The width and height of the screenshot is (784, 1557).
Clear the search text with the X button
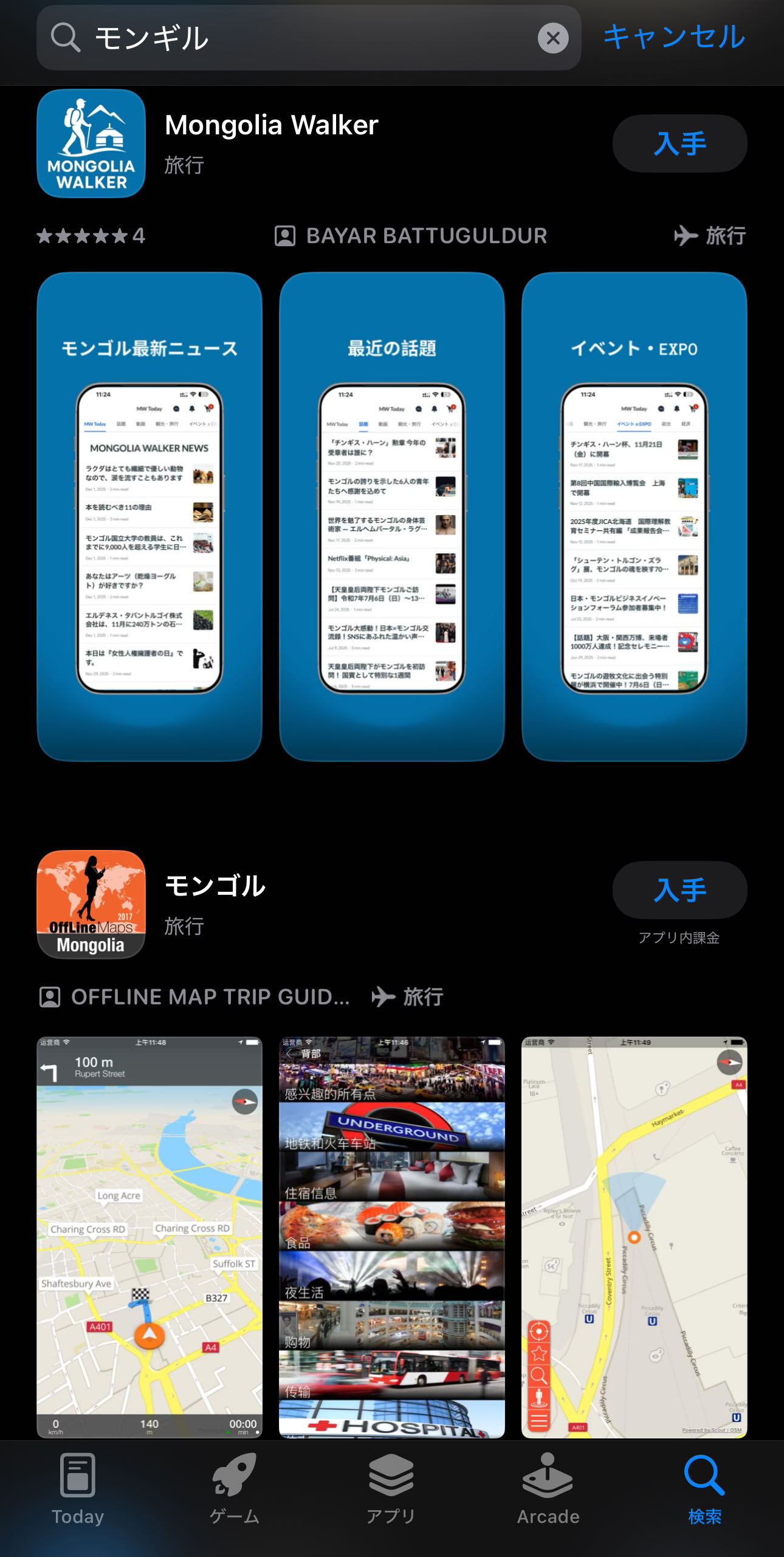(x=552, y=38)
